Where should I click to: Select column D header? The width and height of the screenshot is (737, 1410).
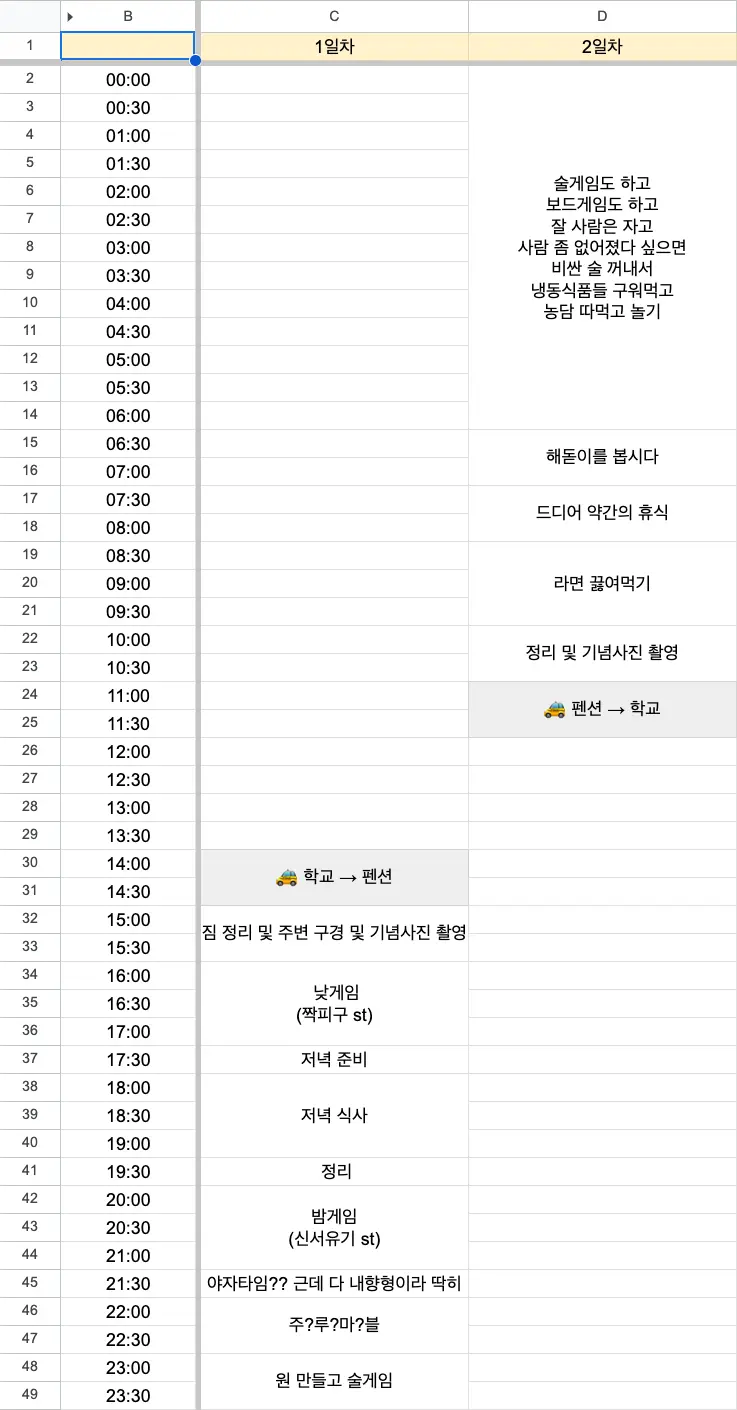coord(602,16)
